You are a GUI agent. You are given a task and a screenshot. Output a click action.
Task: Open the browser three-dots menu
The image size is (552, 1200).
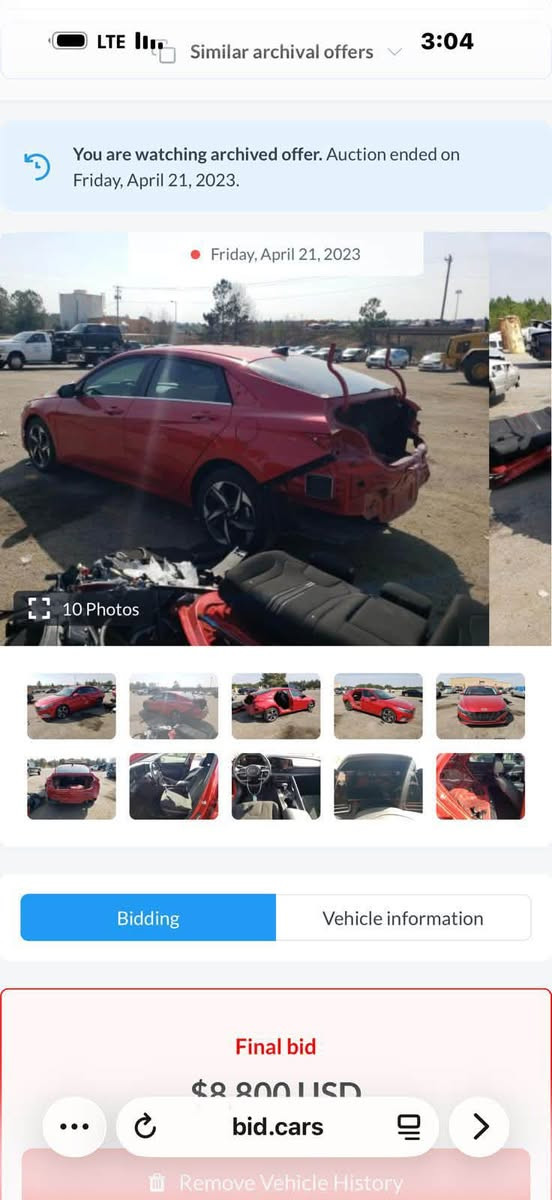[75, 1127]
